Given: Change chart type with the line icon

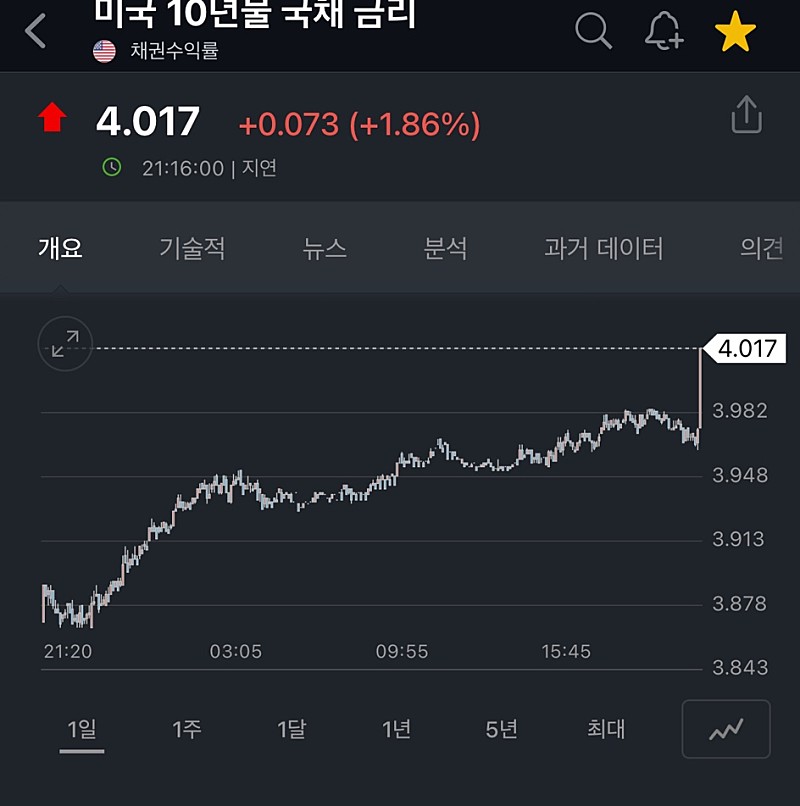Looking at the screenshot, I should point(726,730).
